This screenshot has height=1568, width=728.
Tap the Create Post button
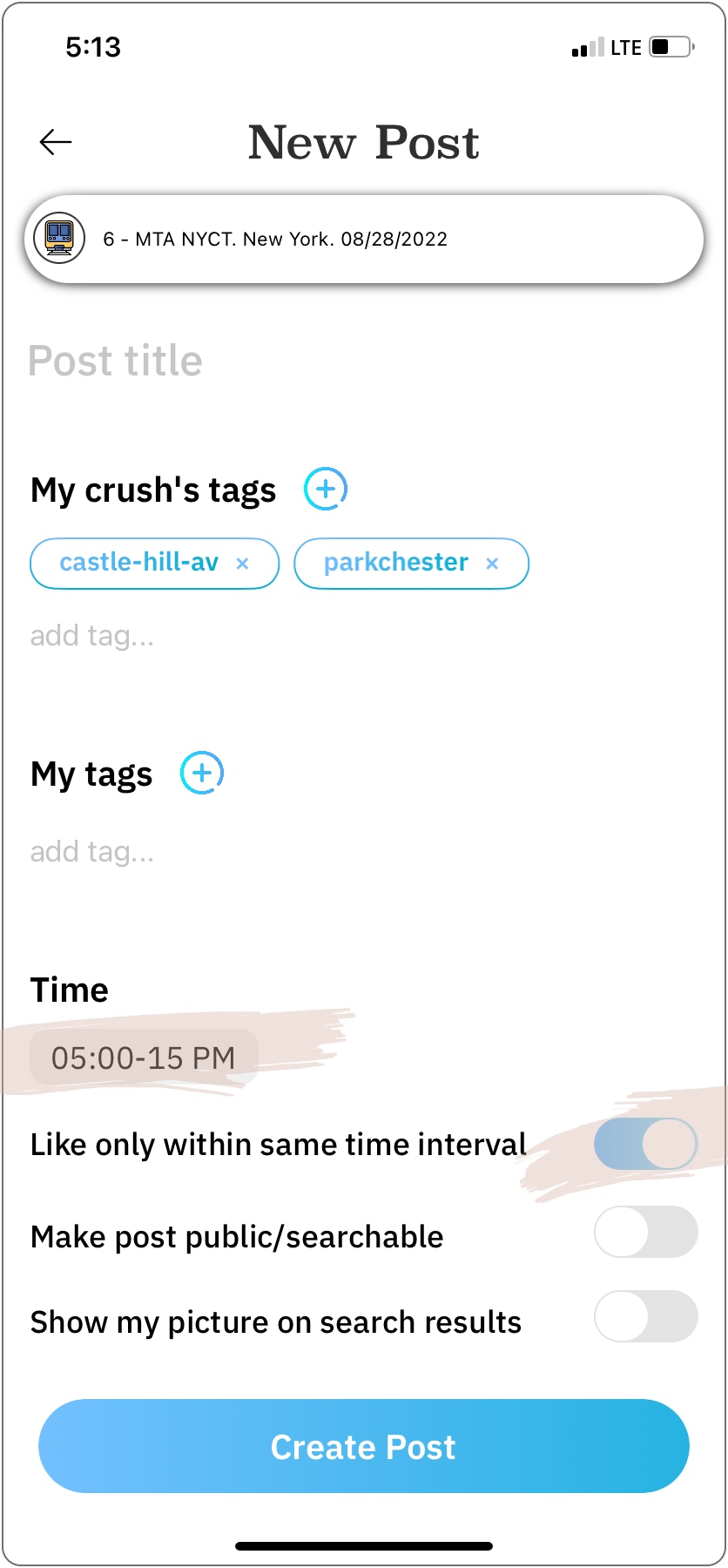(x=363, y=1446)
